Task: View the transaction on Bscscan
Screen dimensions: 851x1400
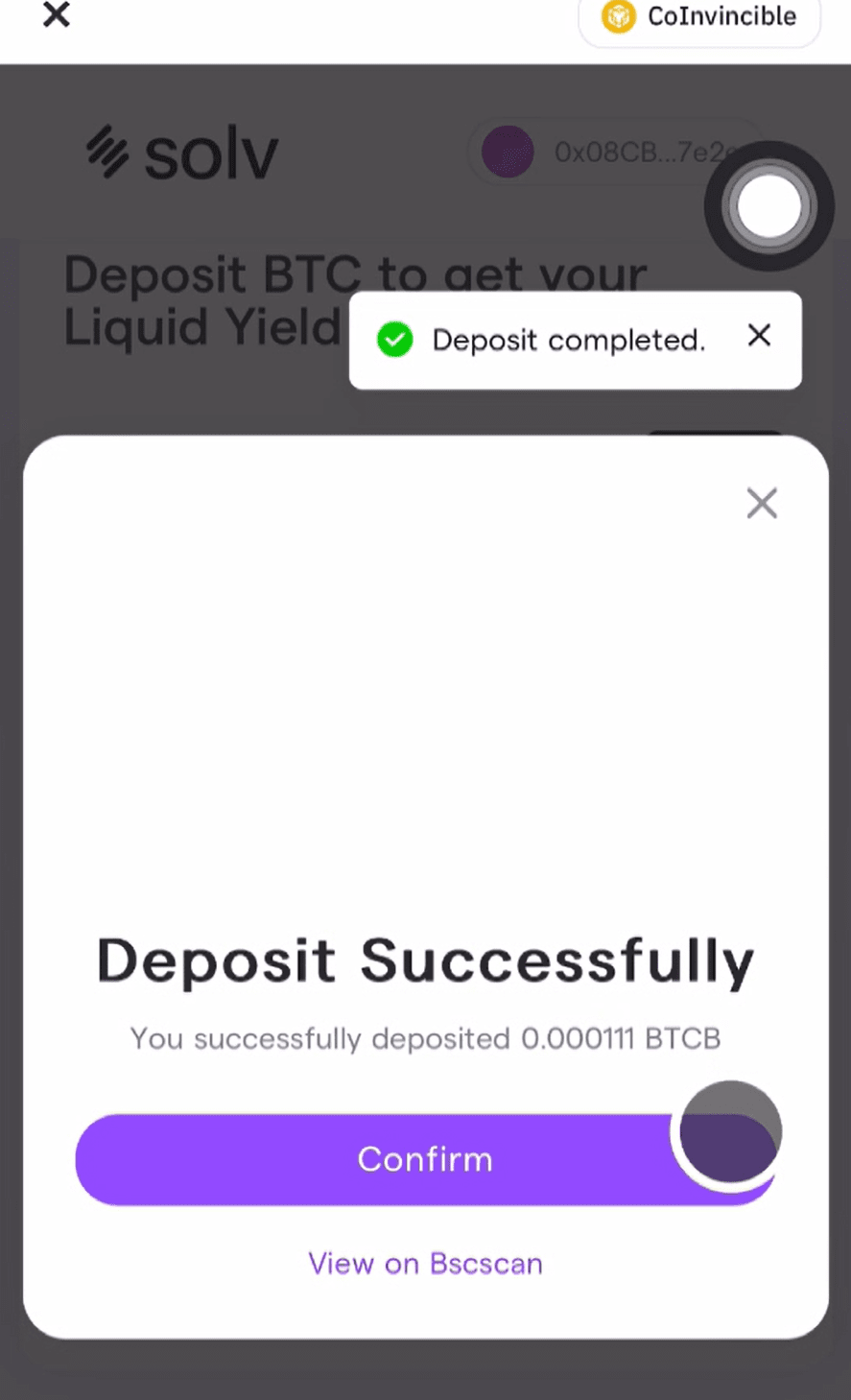Action: click(x=425, y=1263)
